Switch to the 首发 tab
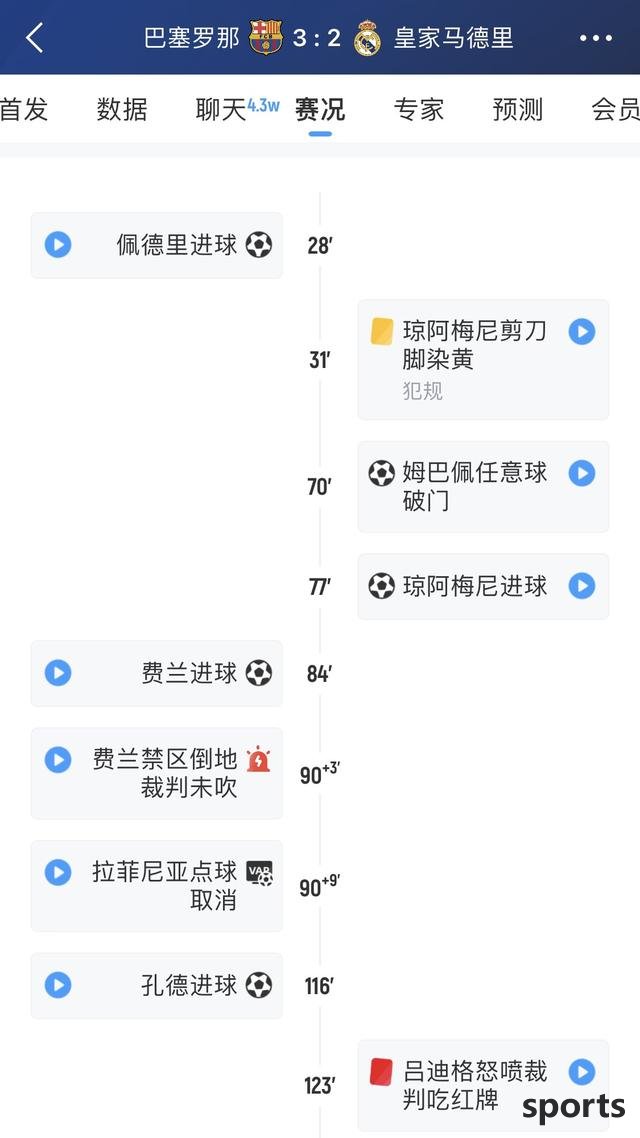 click(x=23, y=110)
